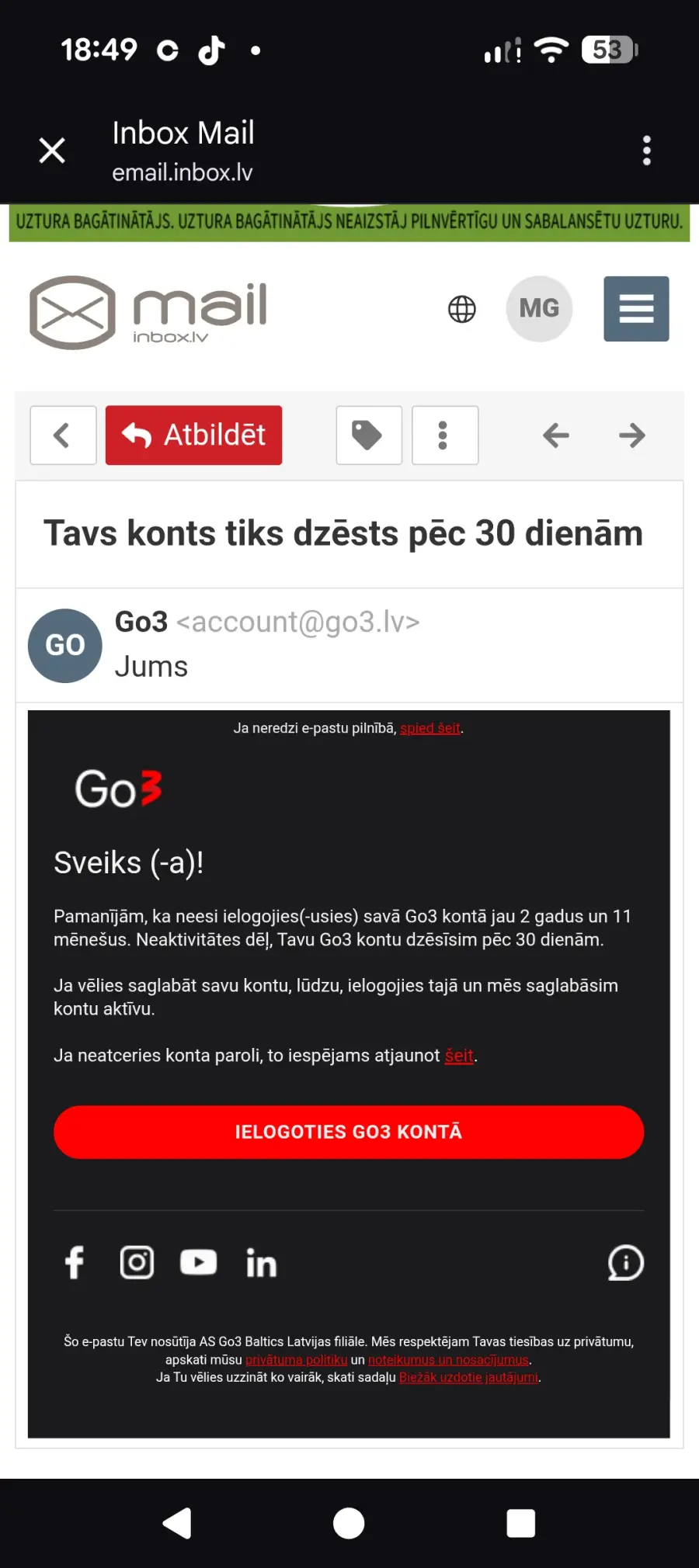Close the Inbox Mail browser tab
Screen dimensions: 699x1568
click(x=52, y=151)
